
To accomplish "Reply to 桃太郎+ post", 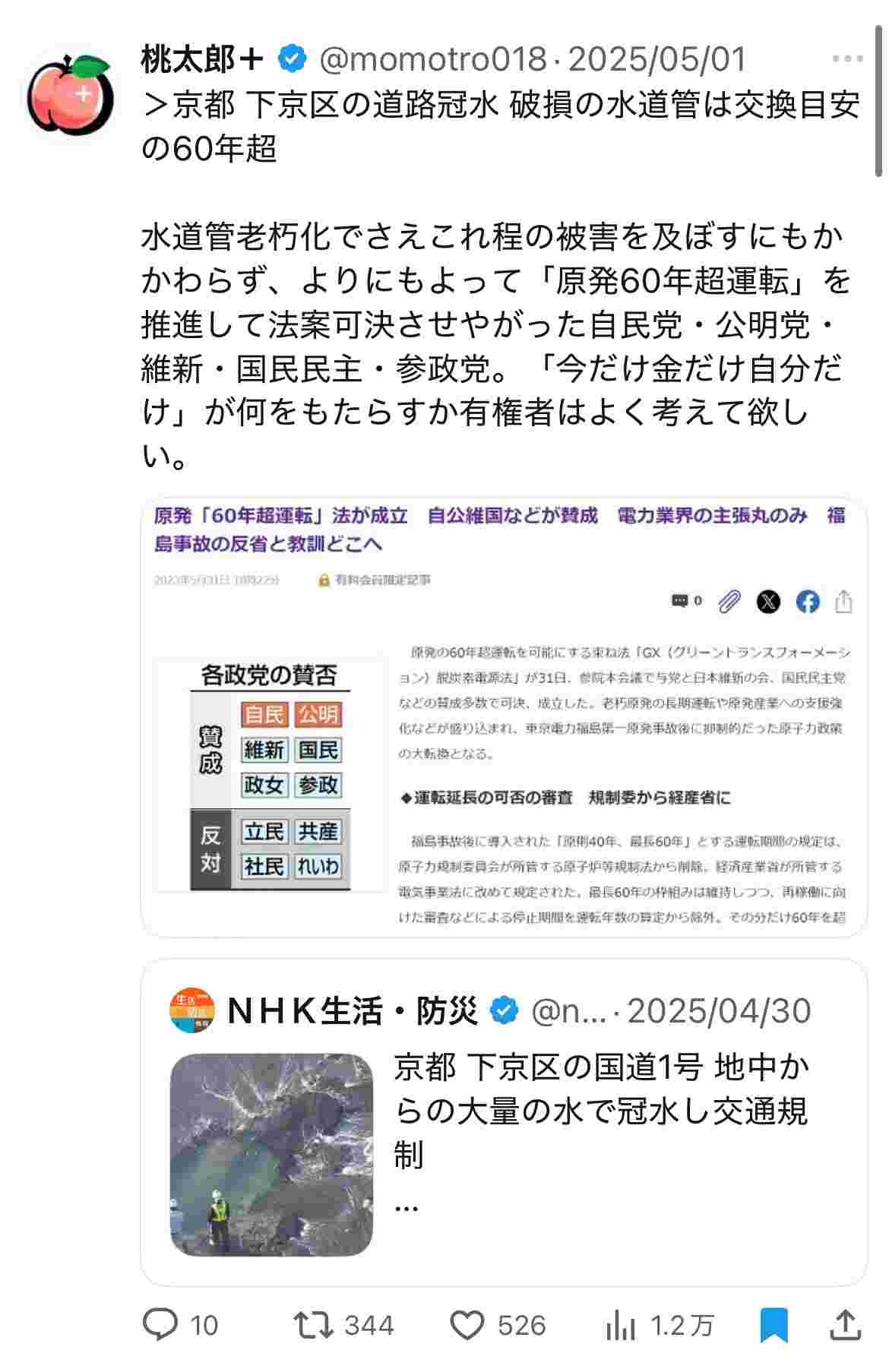I will [160, 1325].
